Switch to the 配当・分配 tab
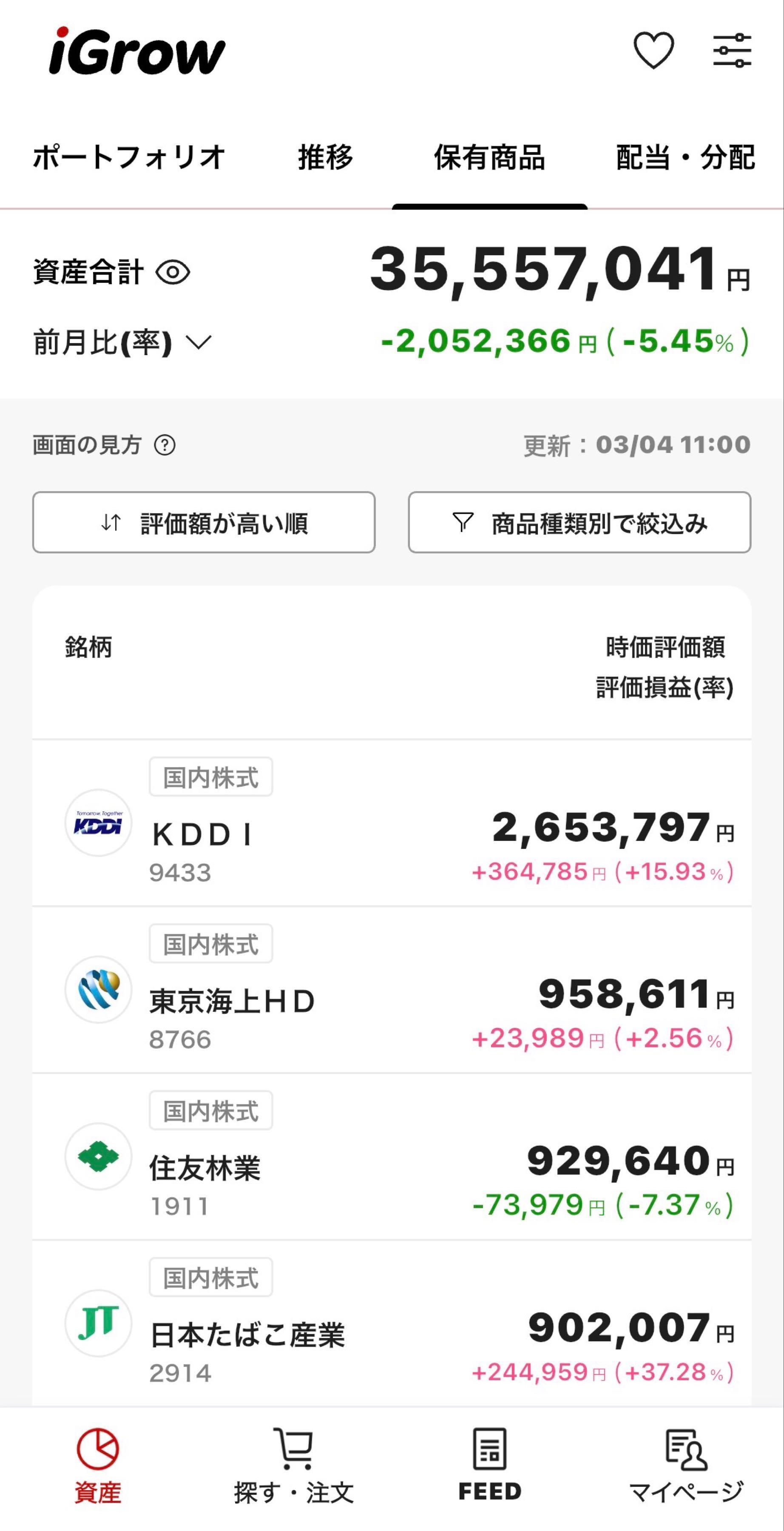Screen dimensions: 784x1531 click(x=685, y=157)
